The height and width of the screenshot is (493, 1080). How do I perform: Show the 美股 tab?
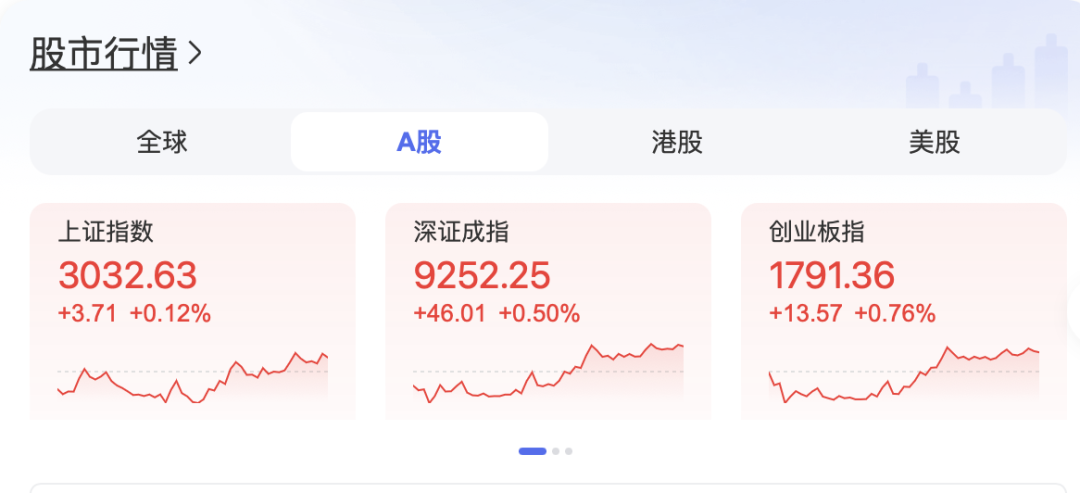(x=934, y=142)
